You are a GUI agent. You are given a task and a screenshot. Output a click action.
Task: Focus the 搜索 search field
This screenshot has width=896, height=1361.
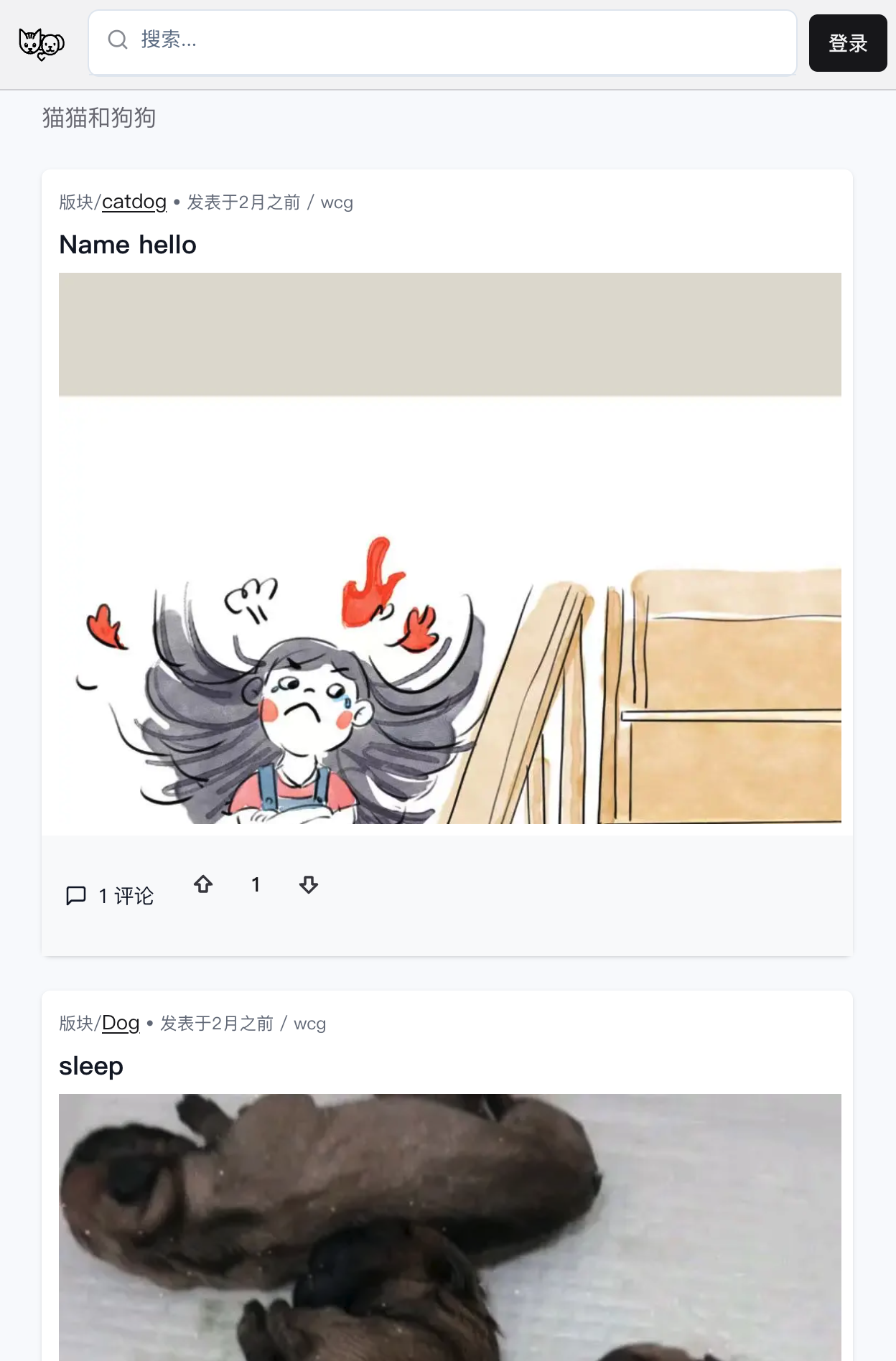click(442, 42)
